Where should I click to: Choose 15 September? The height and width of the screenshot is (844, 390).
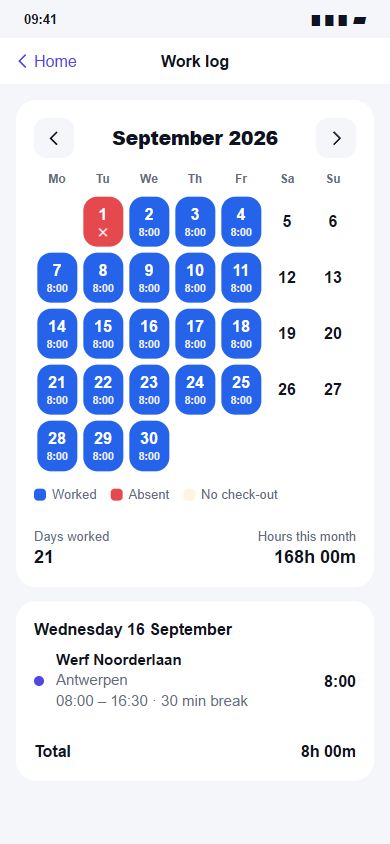(x=103, y=334)
